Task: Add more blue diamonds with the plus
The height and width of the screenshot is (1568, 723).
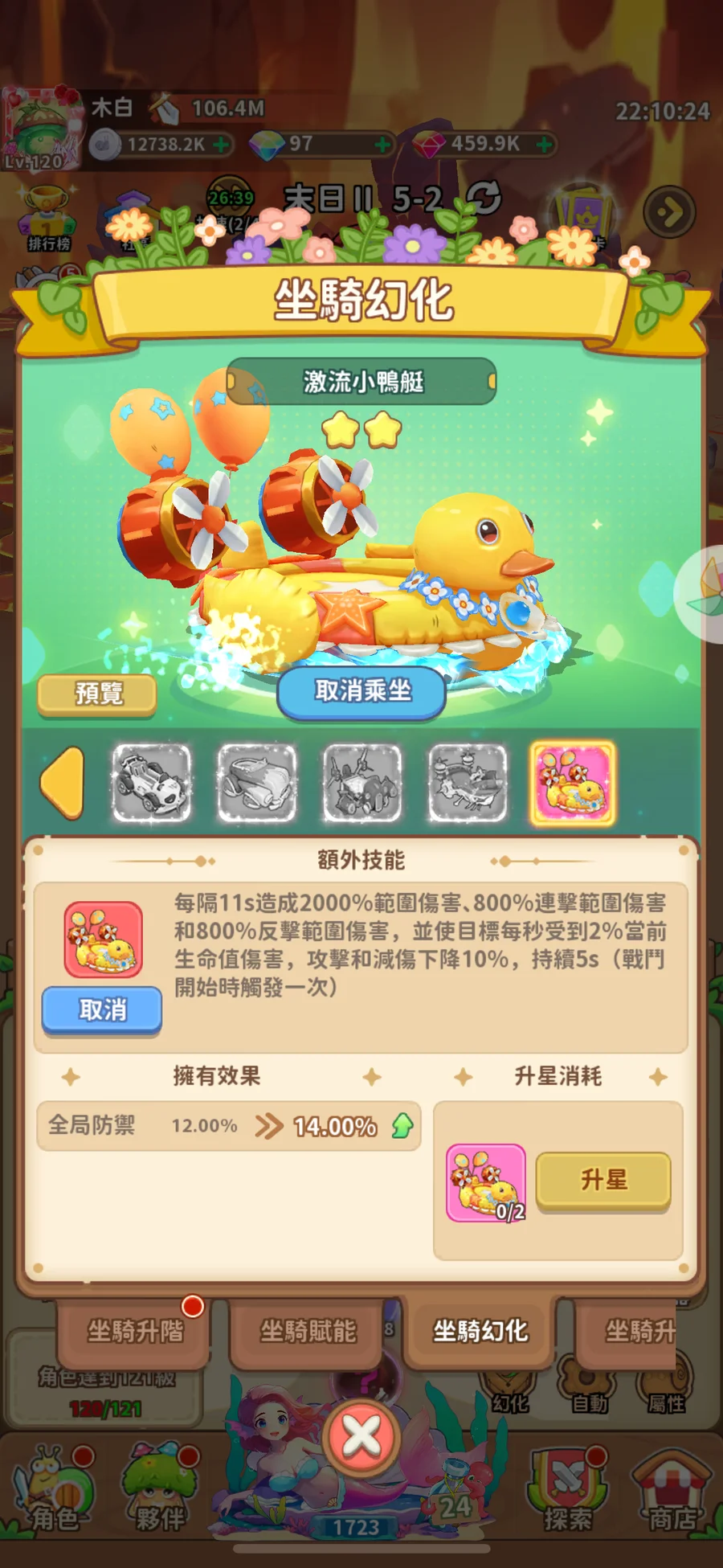Action: coord(383,145)
